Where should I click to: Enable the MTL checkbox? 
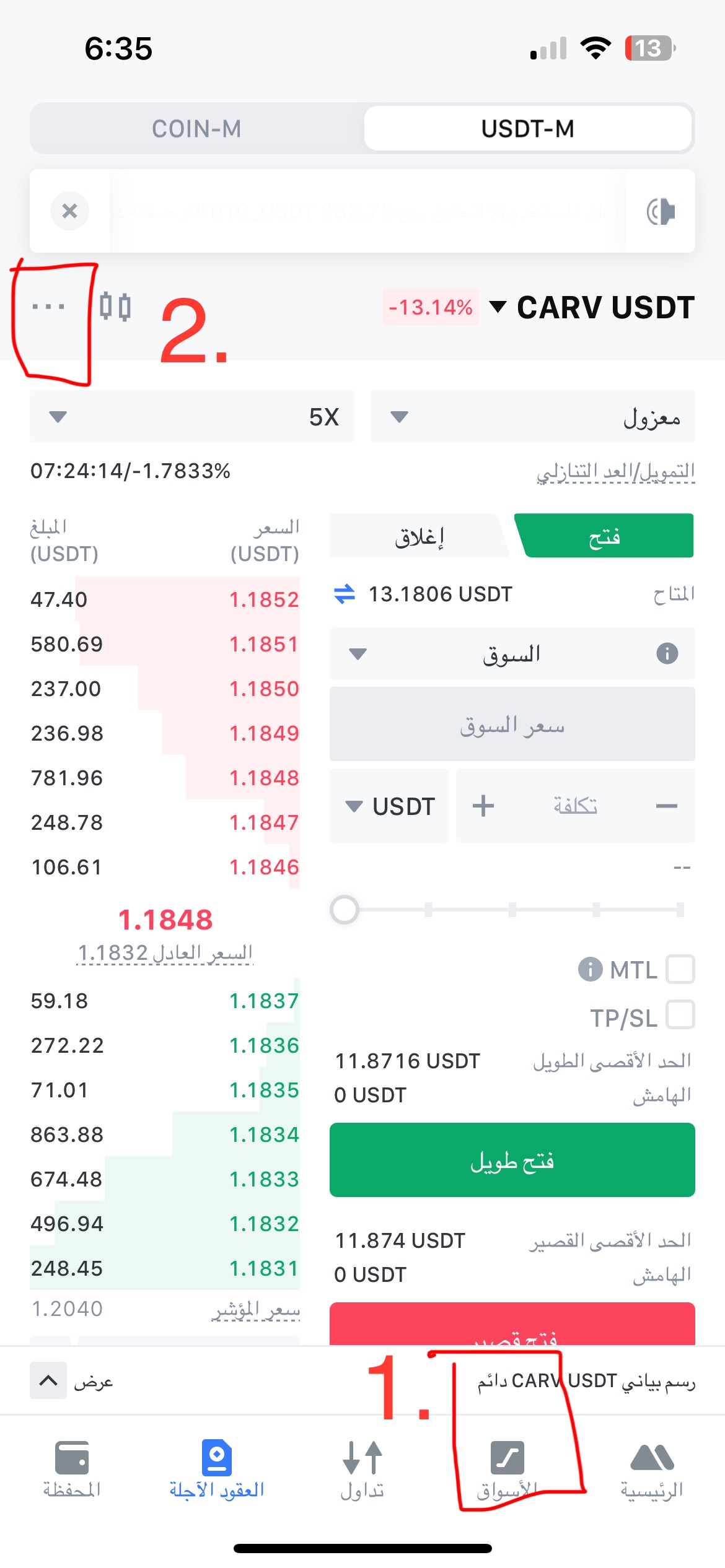click(x=680, y=969)
